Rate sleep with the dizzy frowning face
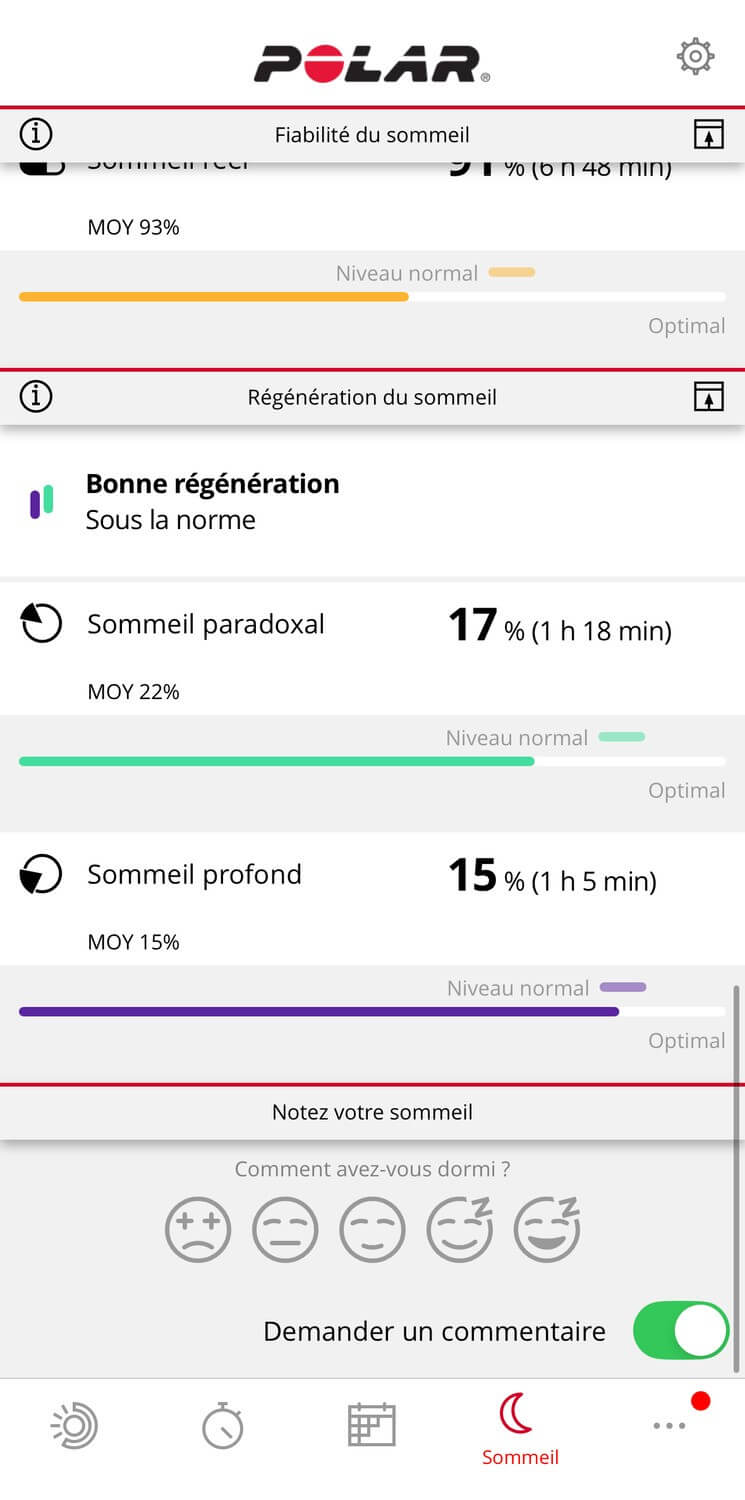This screenshot has width=745, height=1500. pyautogui.click(x=198, y=1229)
